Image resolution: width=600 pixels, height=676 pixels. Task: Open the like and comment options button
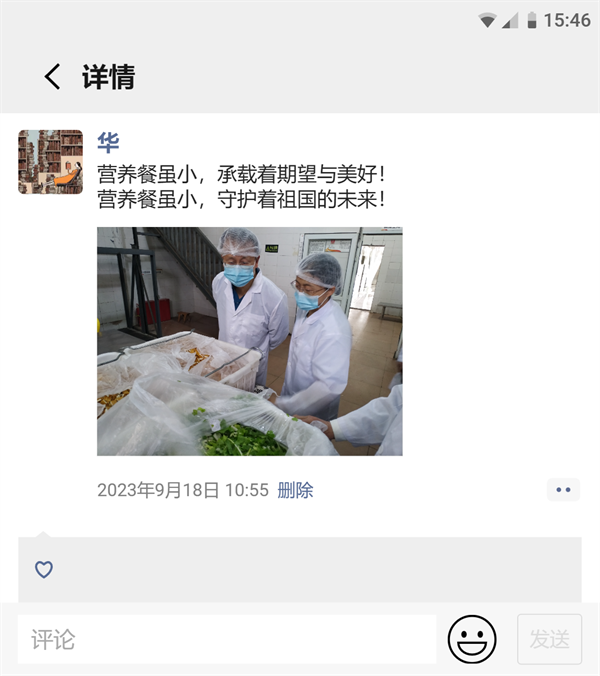(x=563, y=490)
